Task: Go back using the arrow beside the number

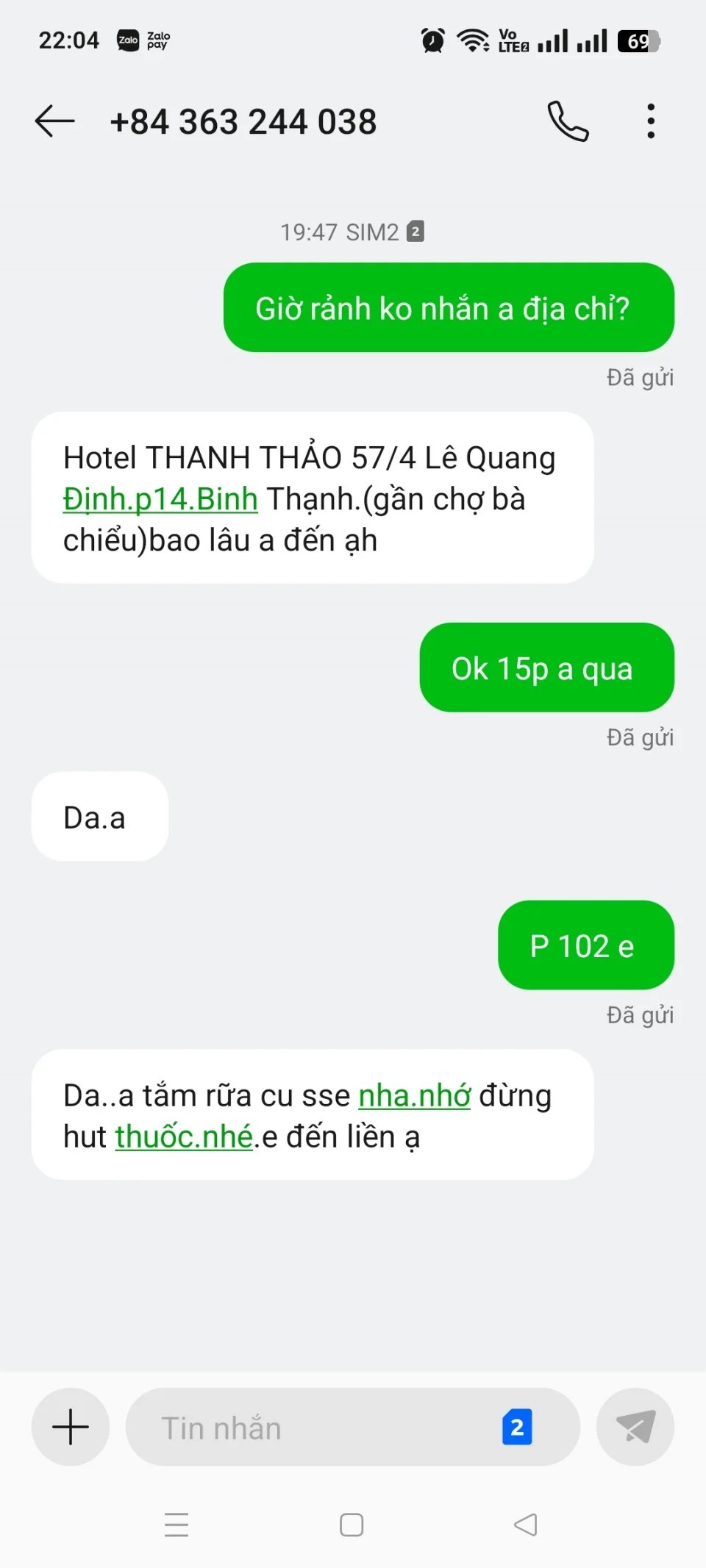Action: coord(54,121)
